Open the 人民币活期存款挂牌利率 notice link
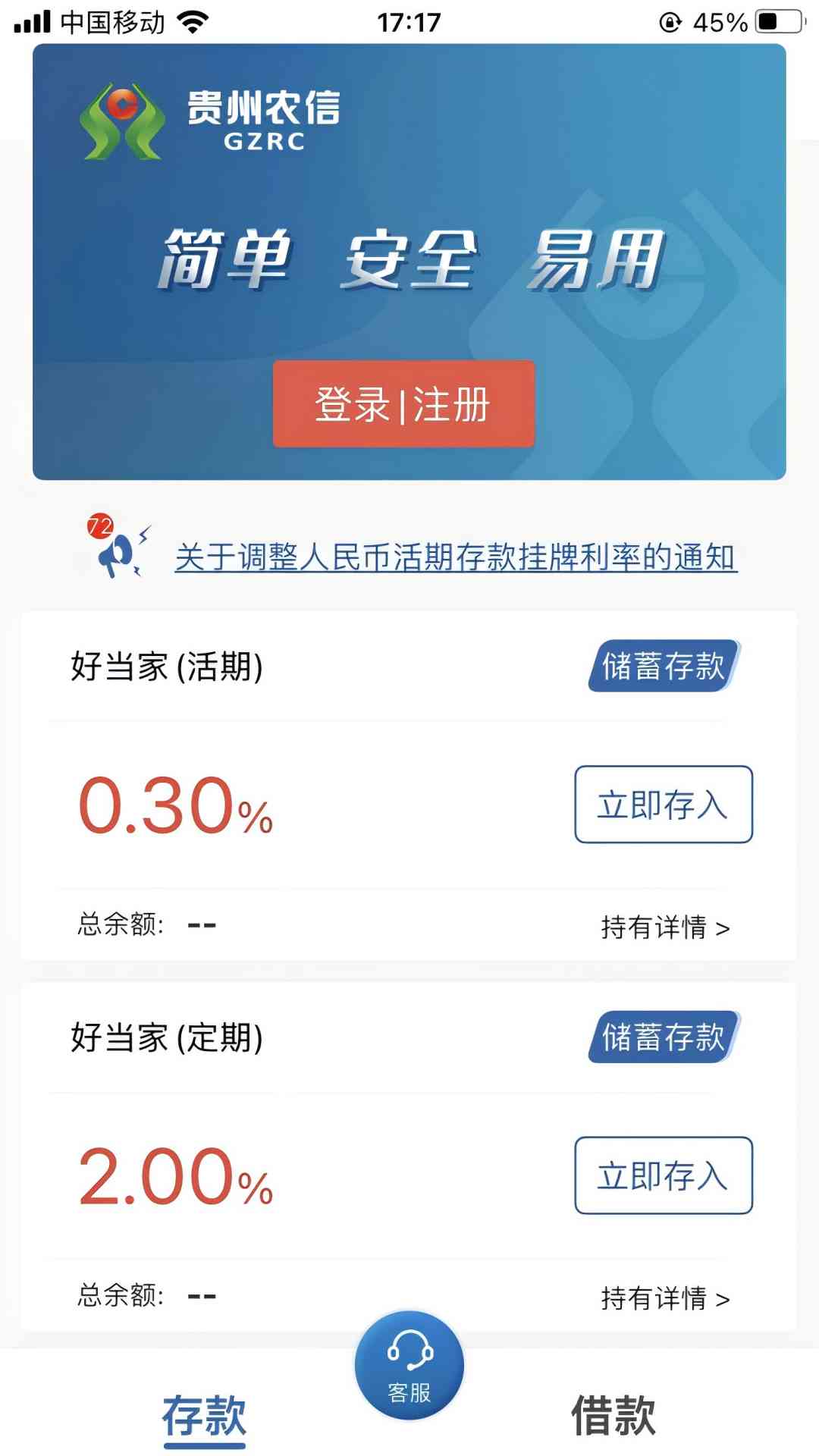The height and width of the screenshot is (1456, 819). 455,559
